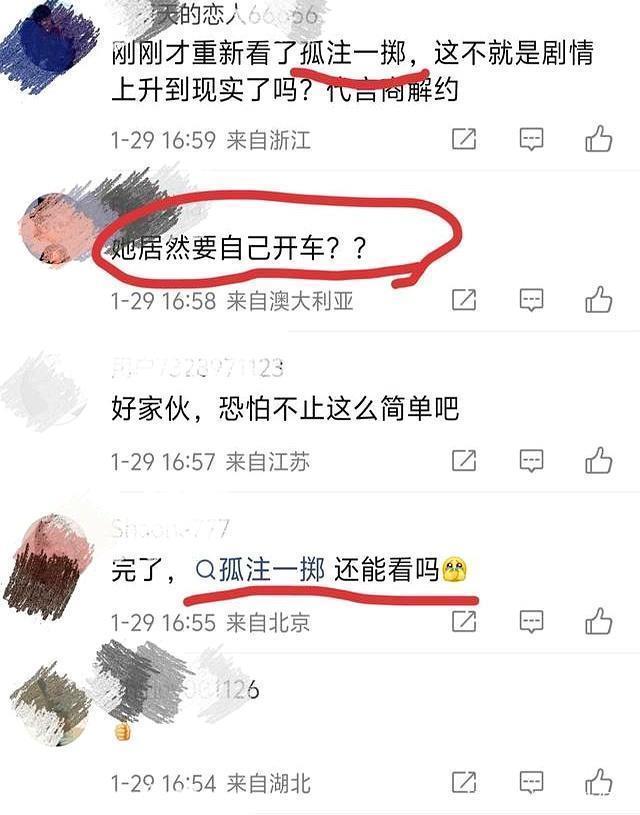Like the thumbs-up comment from 湖北
Image resolution: width=640 pixels, height=815 pixels.
pyautogui.click(x=599, y=781)
